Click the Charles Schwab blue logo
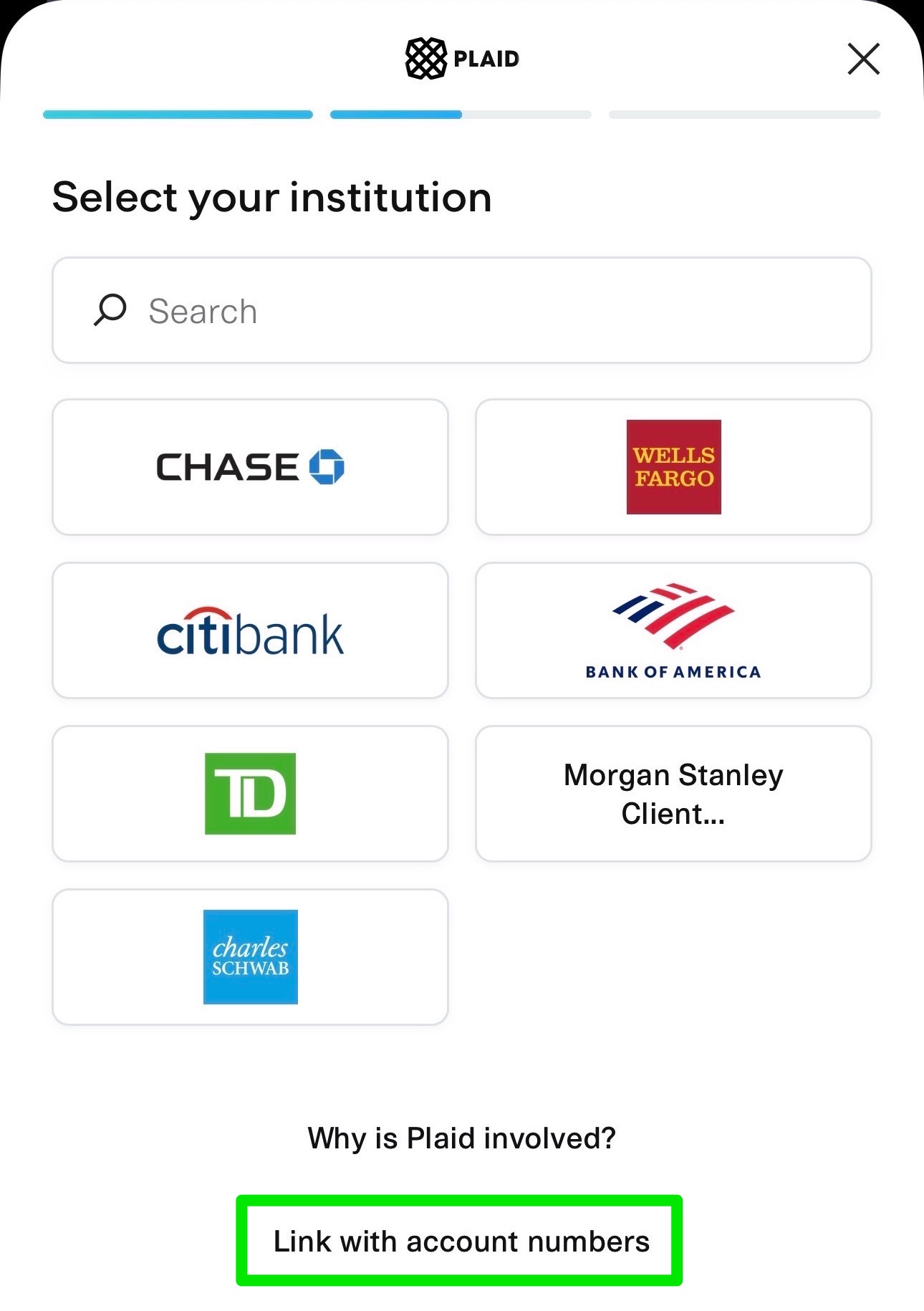Image resolution: width=924 pixels, height=1311 pixels. pos(251,956)
